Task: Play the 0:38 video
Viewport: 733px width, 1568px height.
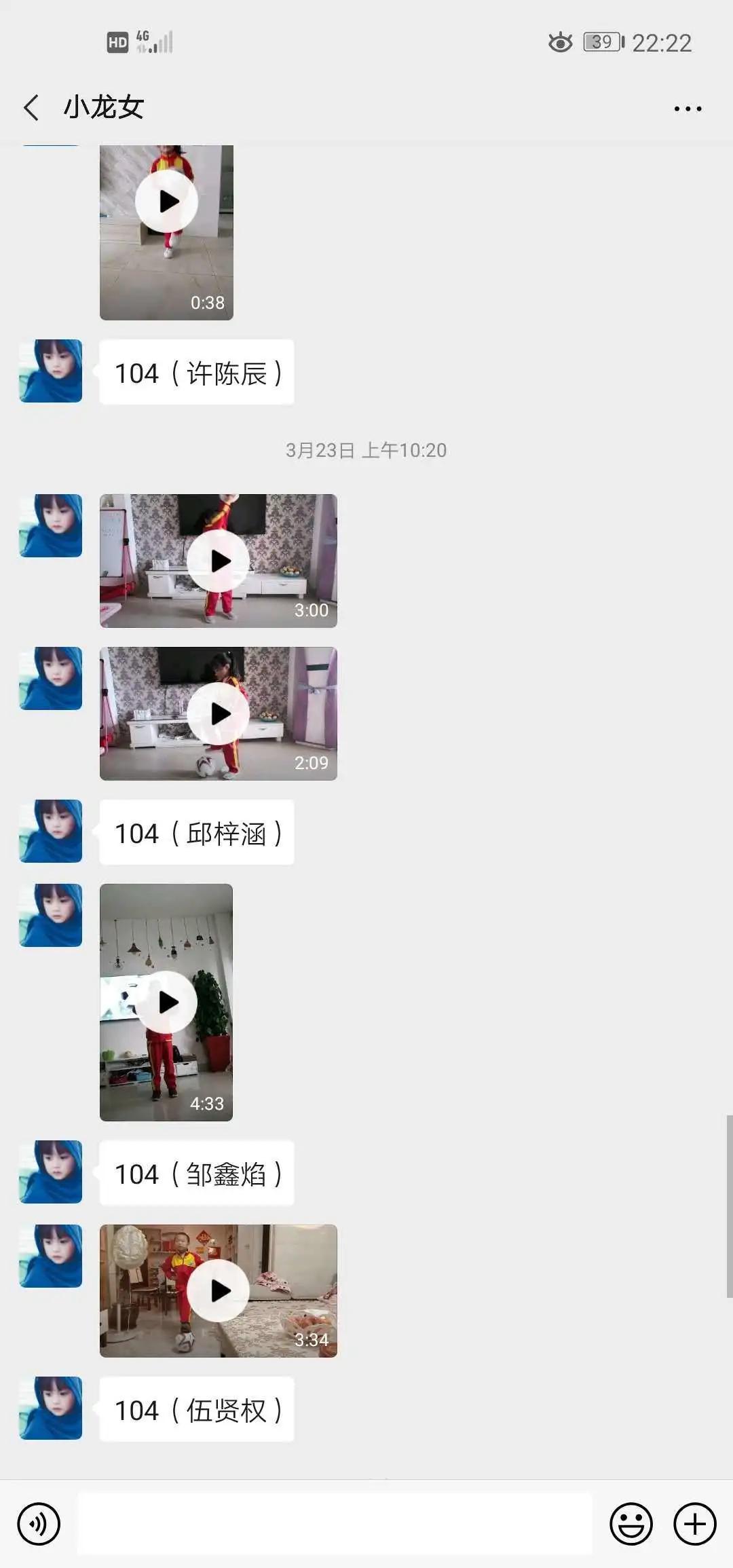Action: point(166,202)
